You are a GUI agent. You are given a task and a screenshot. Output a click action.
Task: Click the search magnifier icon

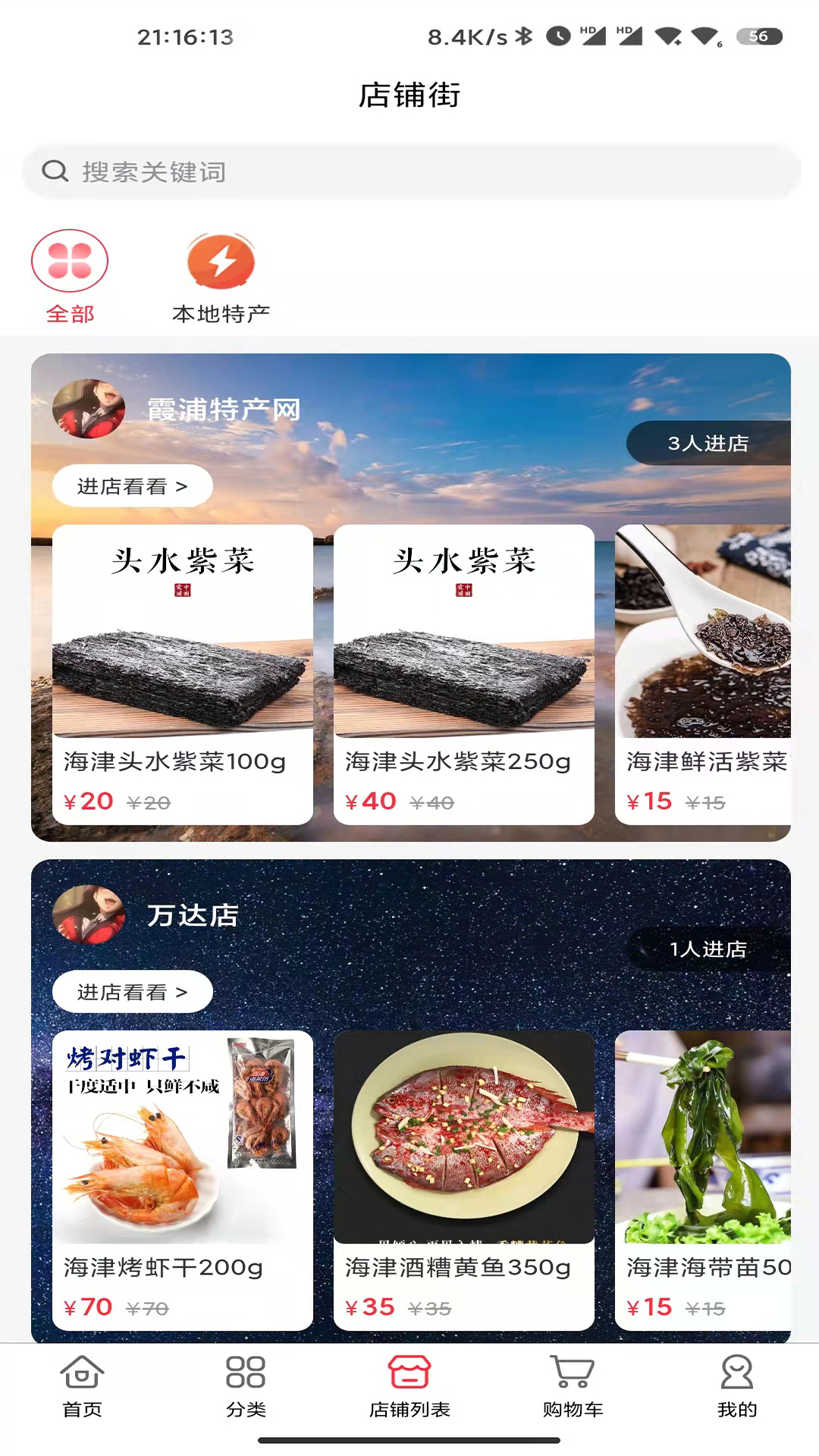(x=53, y=171)
